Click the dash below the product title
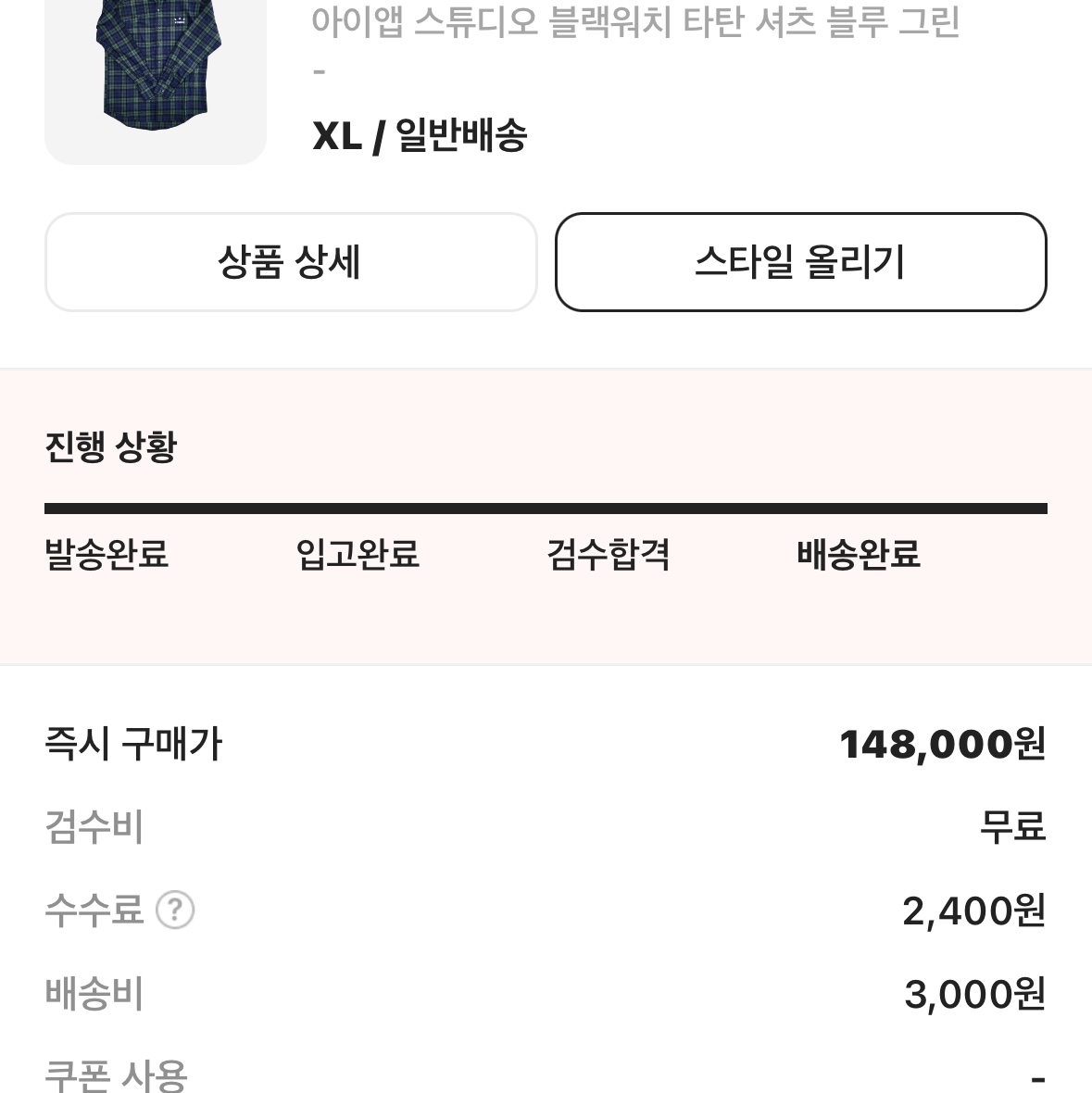1092x1093 pixels. tap(319, 67)
